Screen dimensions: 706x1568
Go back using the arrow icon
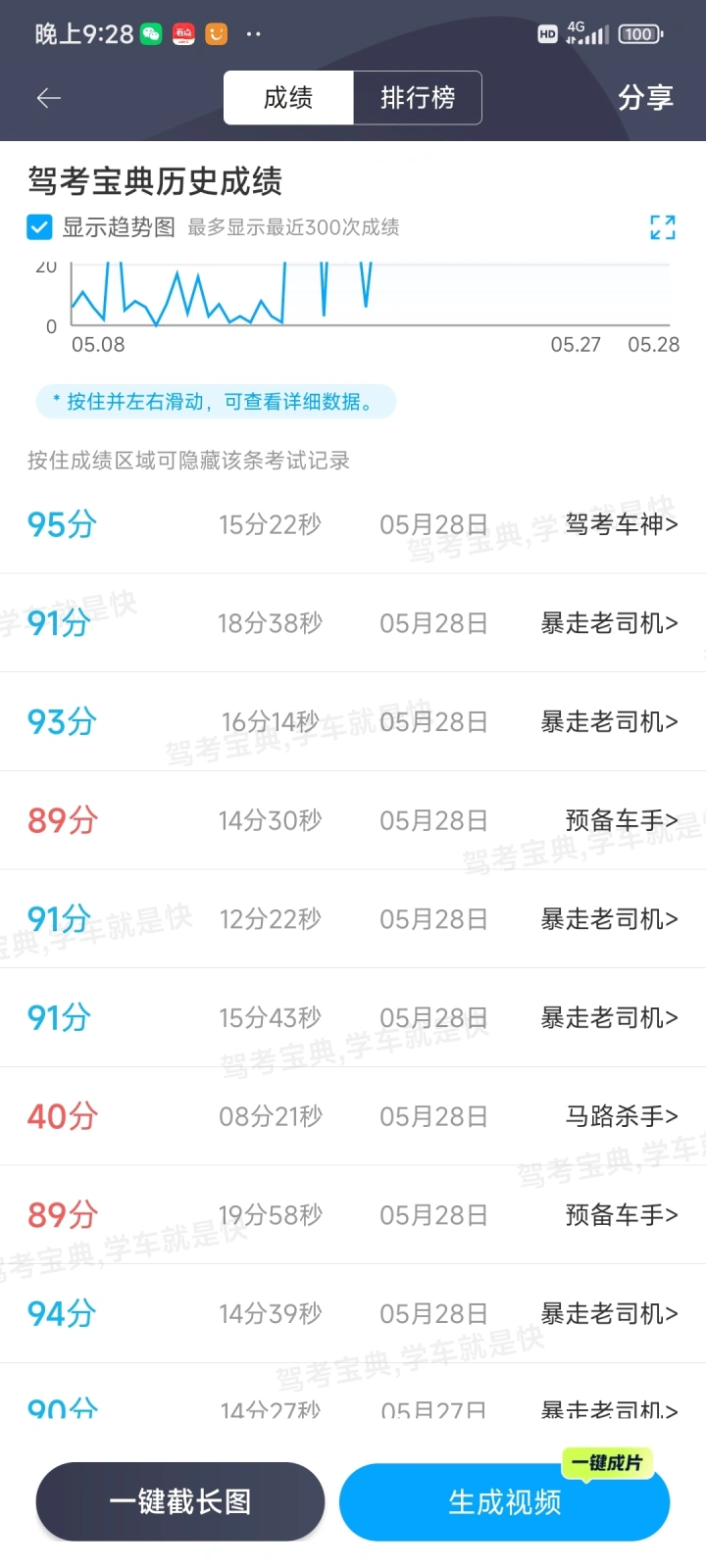click(x=49, y=97)
